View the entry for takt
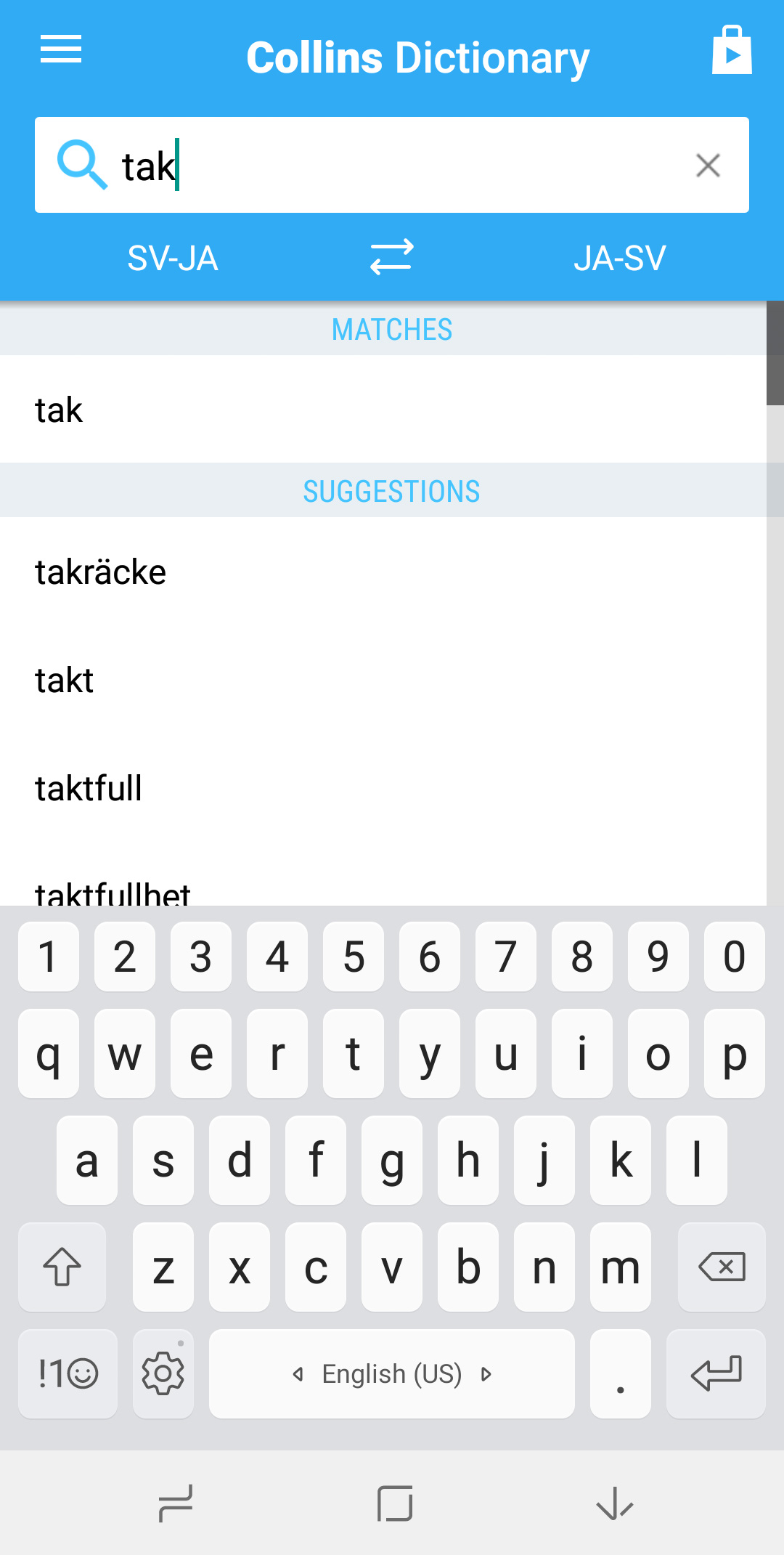Screen dimensions: 784x1555 [x=383, y=680]
